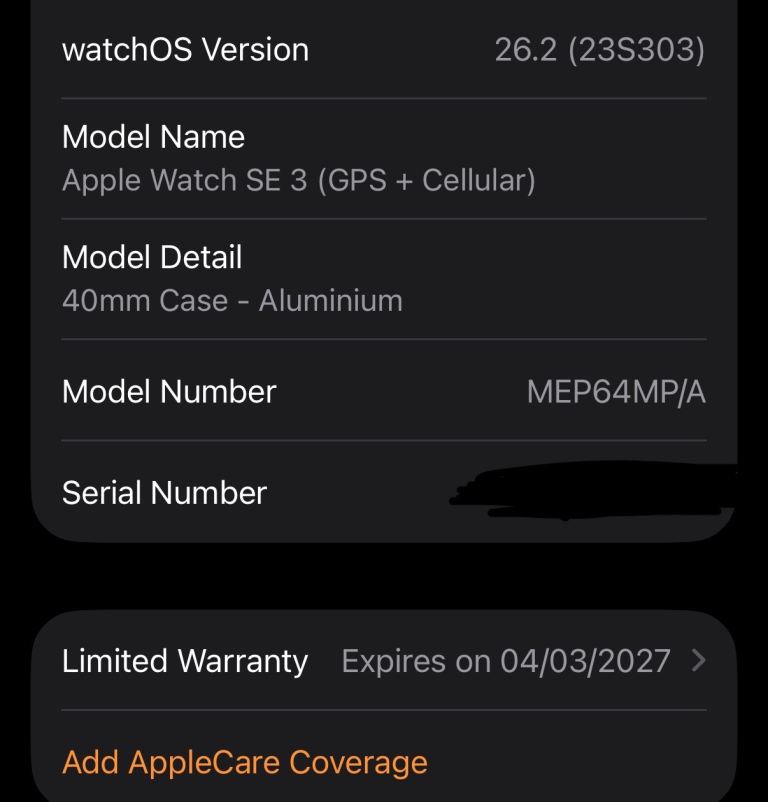Open the Limited Warranty details
The image size is (768, 802).
point(384,661)
